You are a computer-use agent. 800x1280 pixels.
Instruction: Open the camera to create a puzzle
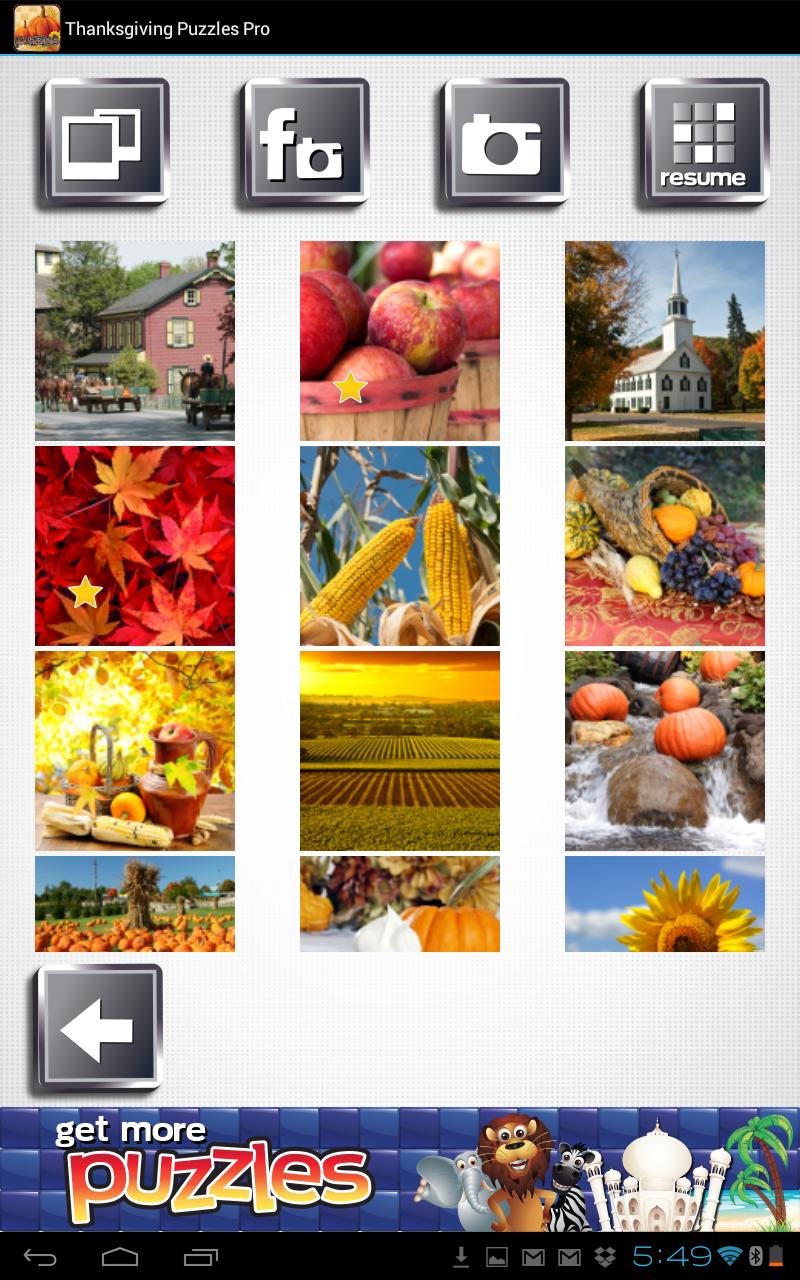point(500,140)
